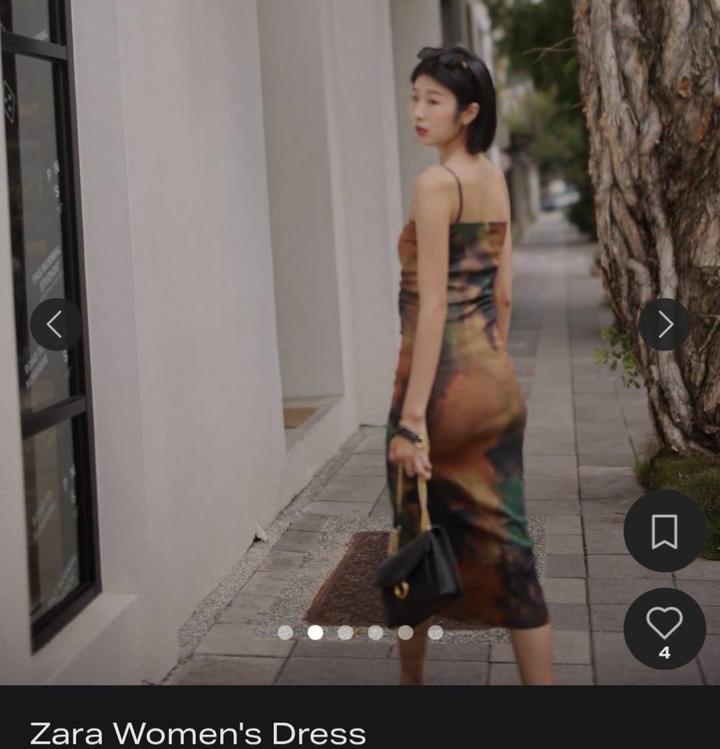This screenshot has height=749, width=720.
Task: Show the next product photo
Action: (664, 324)
